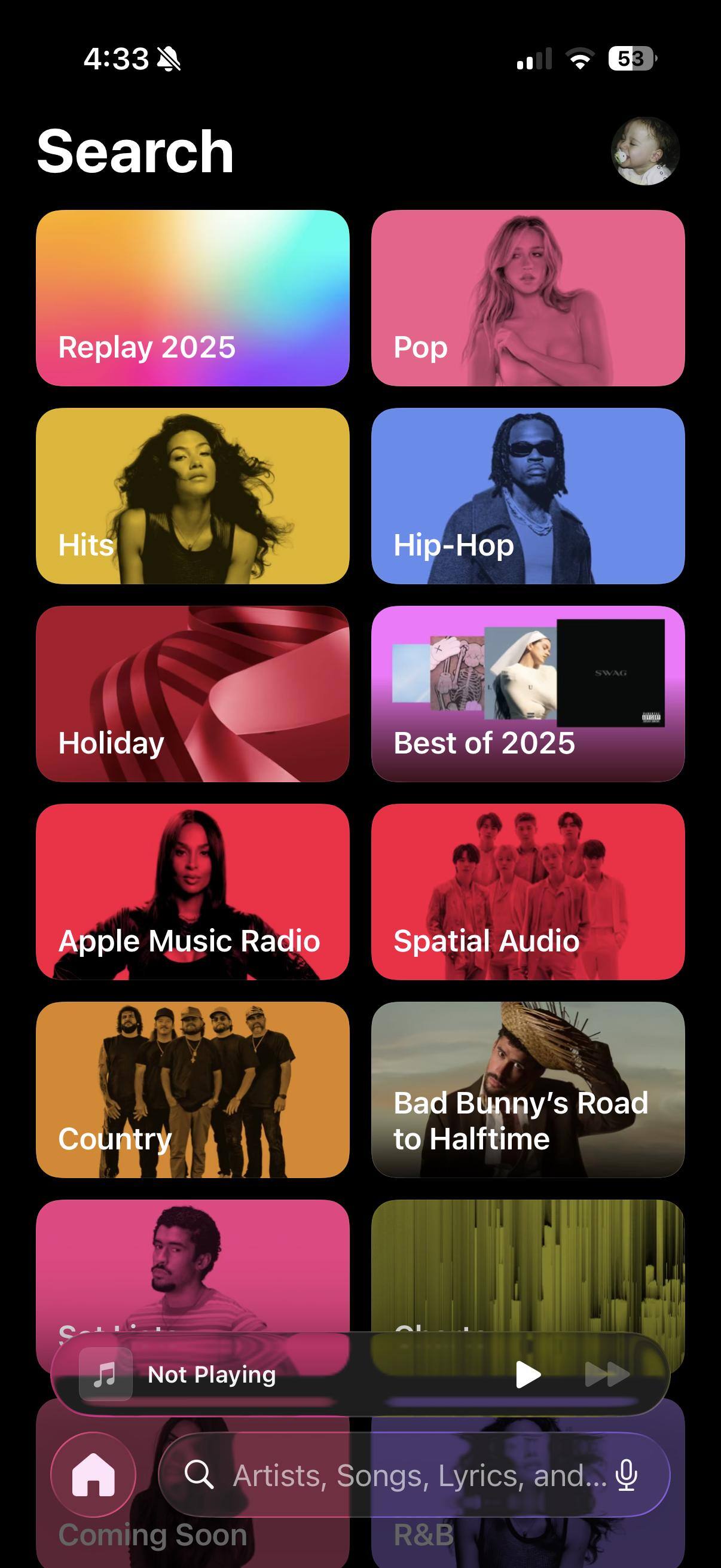Open the Hits category
The width and height of the screenshot is (721, 1568).
coord(193,496)
